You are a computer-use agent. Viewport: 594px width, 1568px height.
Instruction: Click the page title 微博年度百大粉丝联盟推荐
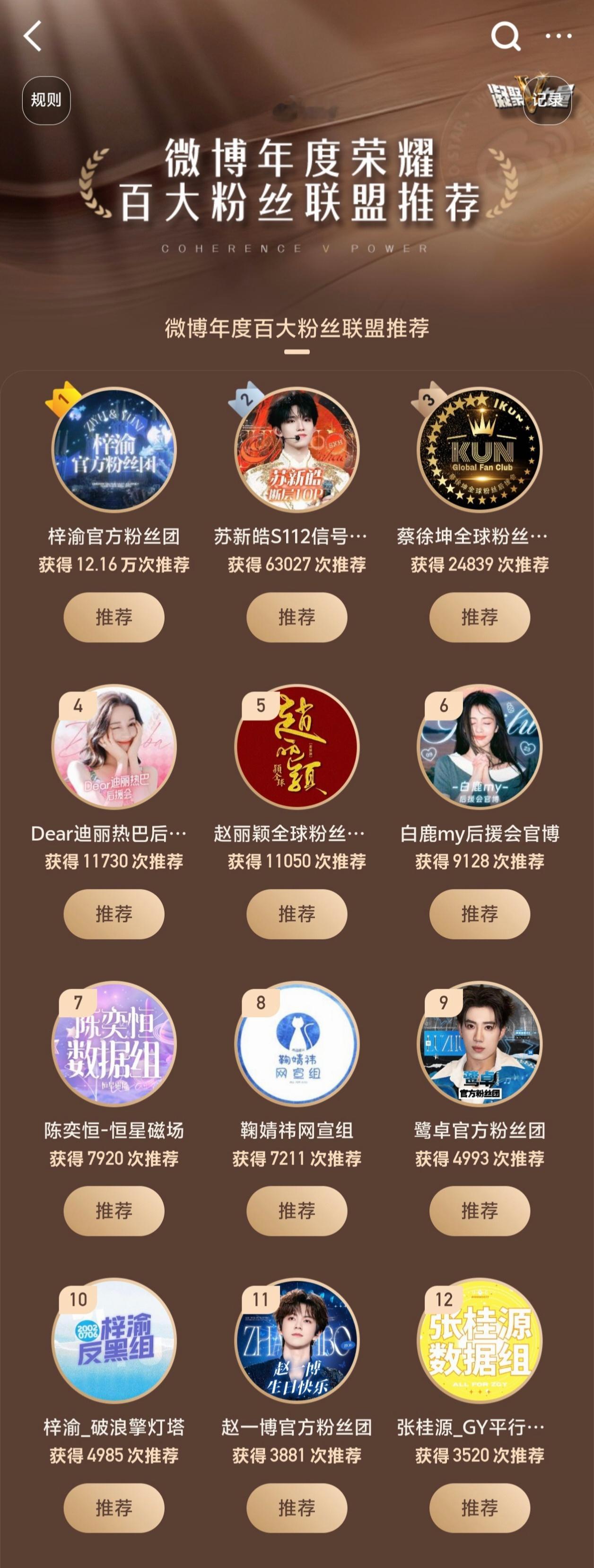[297, 328]
